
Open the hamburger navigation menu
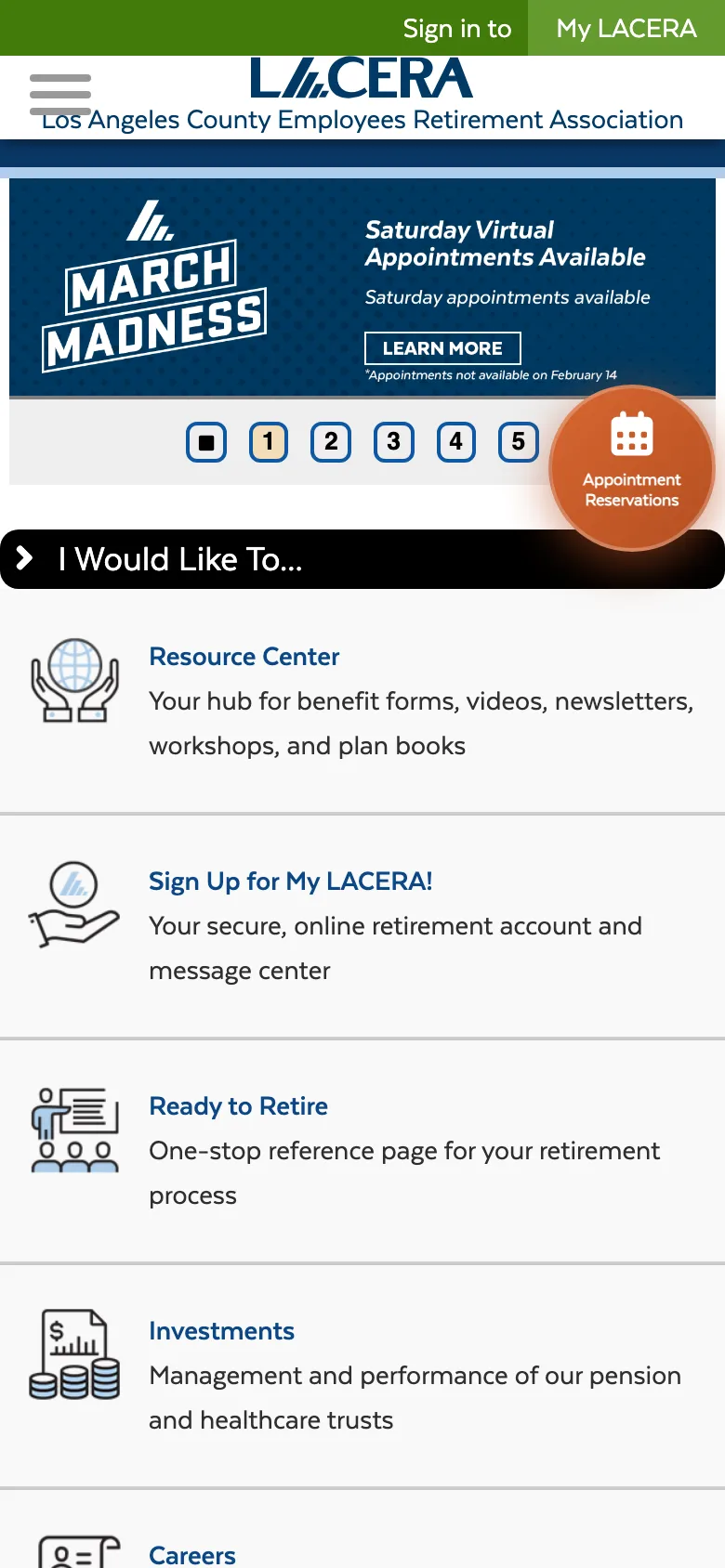pyautogui.click(x=59, y=92)
